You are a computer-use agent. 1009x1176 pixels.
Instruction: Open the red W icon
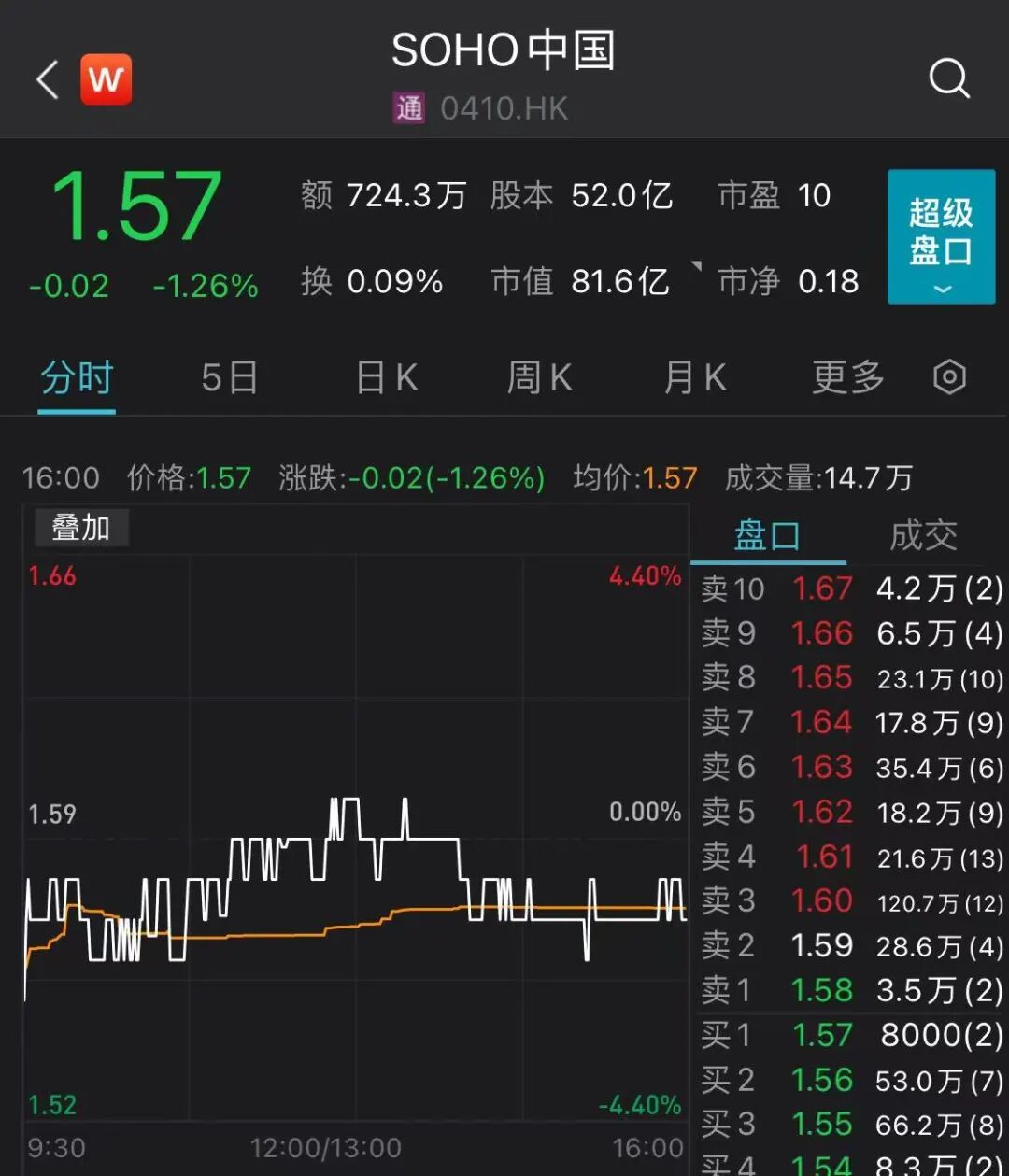[106, 79]
